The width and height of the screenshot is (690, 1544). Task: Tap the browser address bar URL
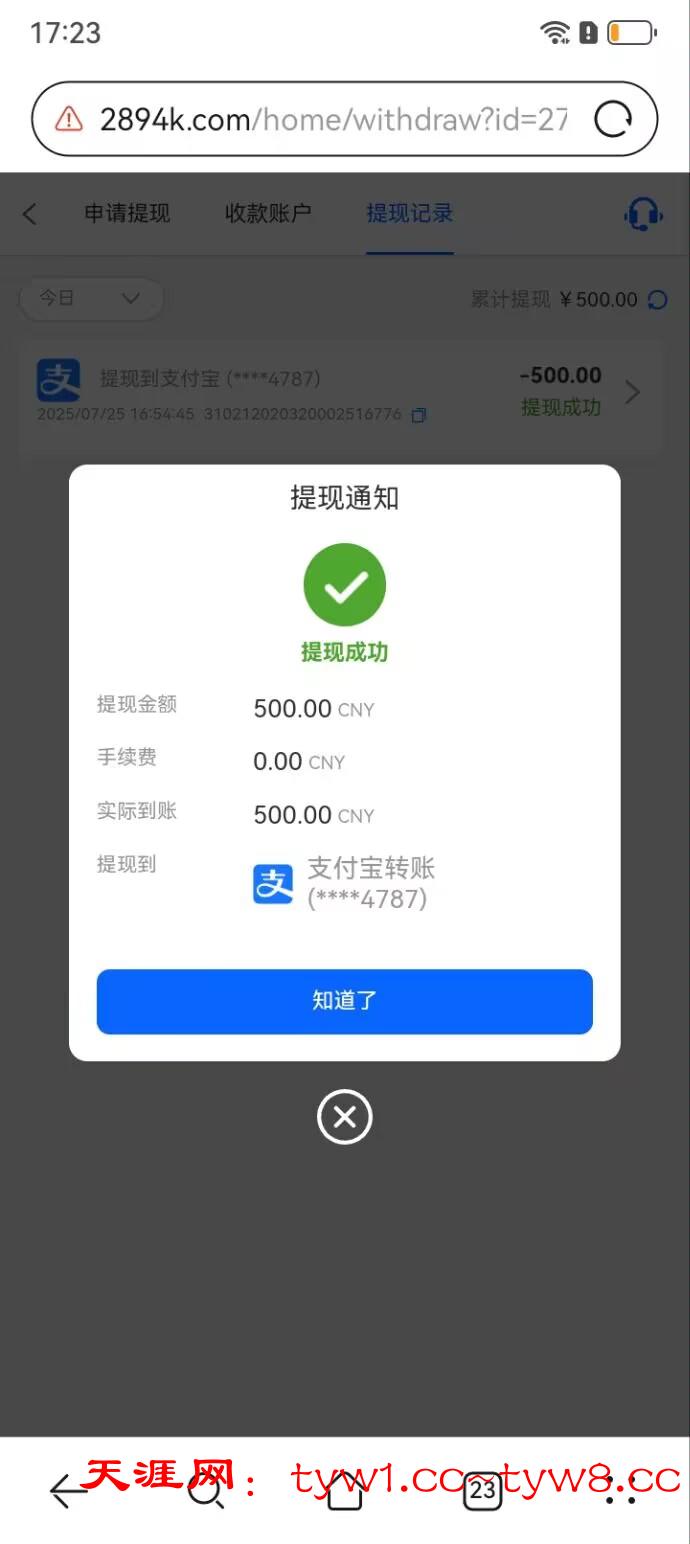pyautogui.click(x=334, y=120)
